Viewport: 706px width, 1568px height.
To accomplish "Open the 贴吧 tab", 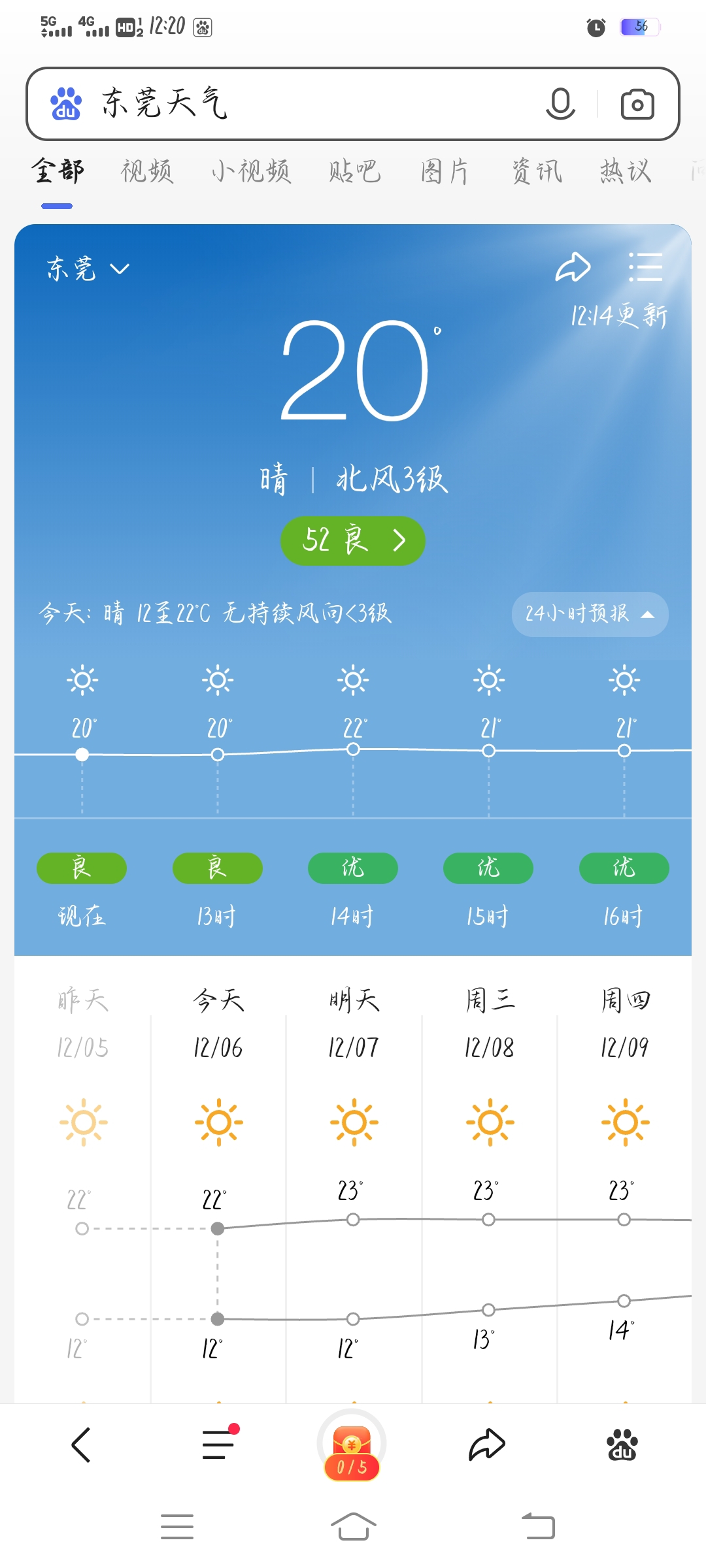I will click(x=354, y=172).
